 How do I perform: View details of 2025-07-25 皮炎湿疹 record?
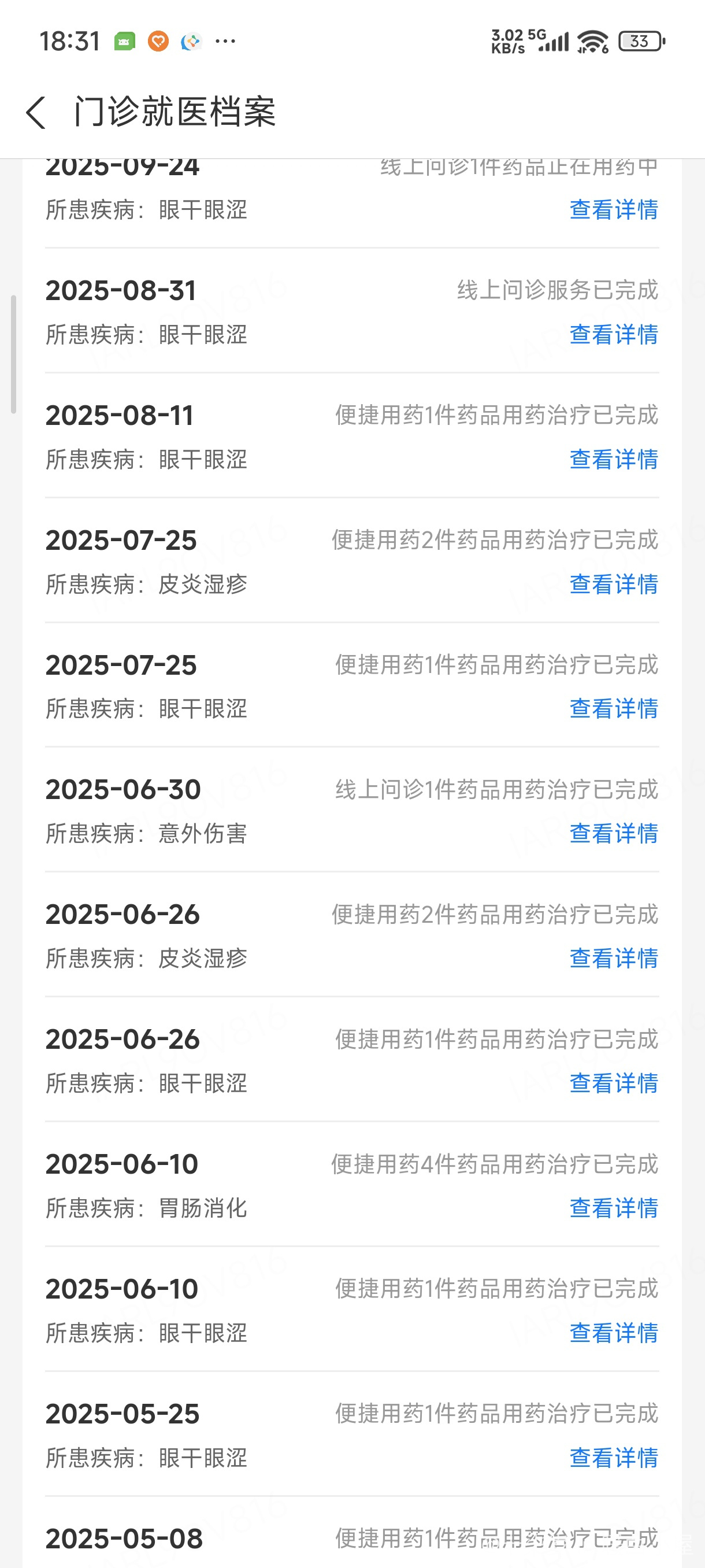point(614,584)
